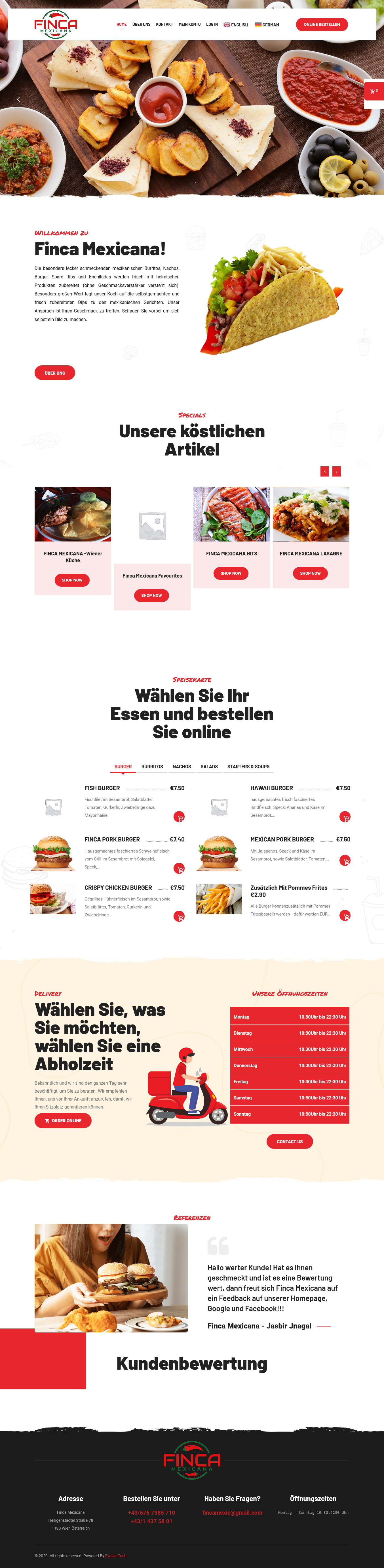384x1568 pixels.
Task: Open the Log In link
Action: (212, 24)
